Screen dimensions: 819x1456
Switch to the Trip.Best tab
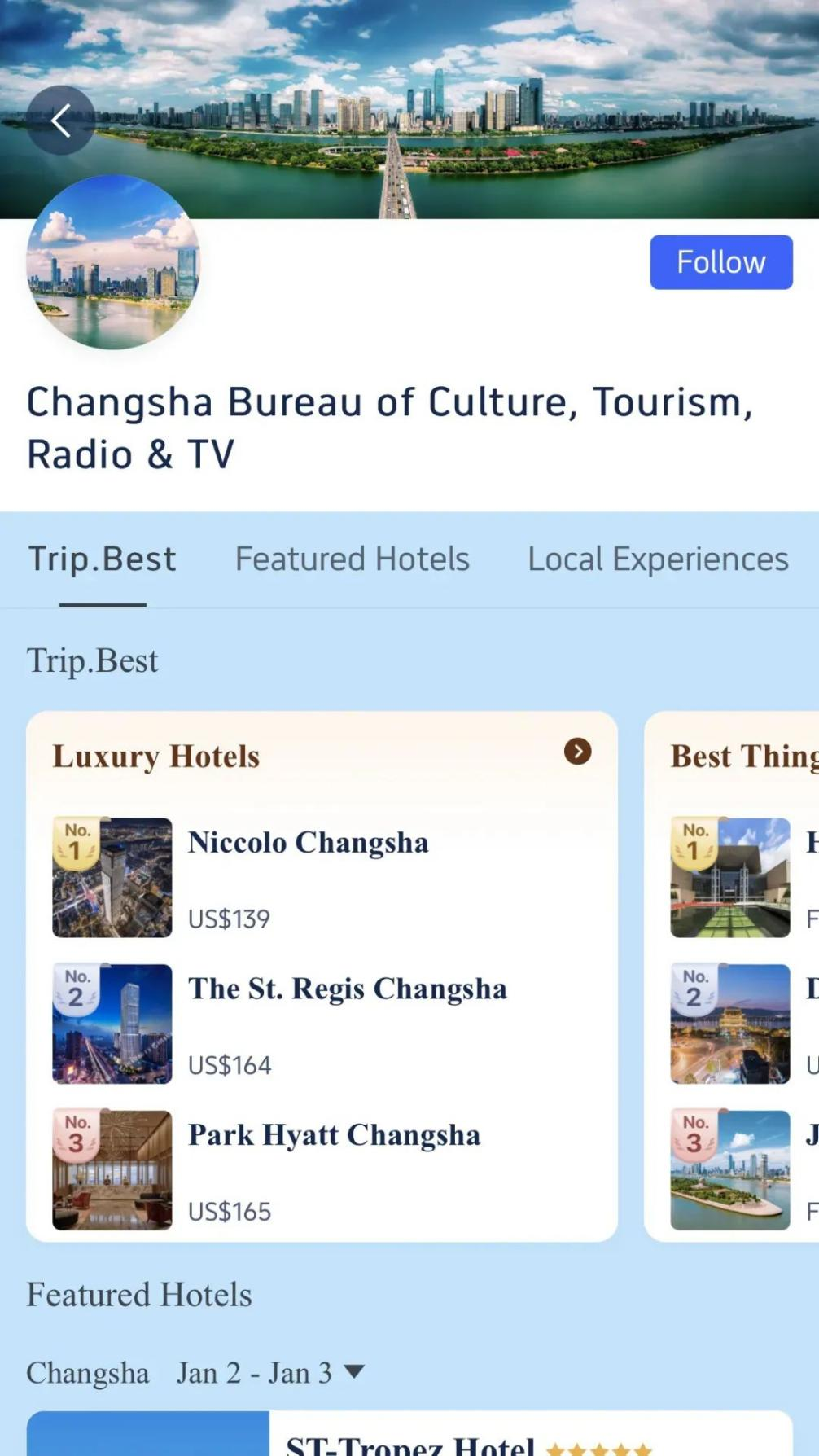coord(103,559)
